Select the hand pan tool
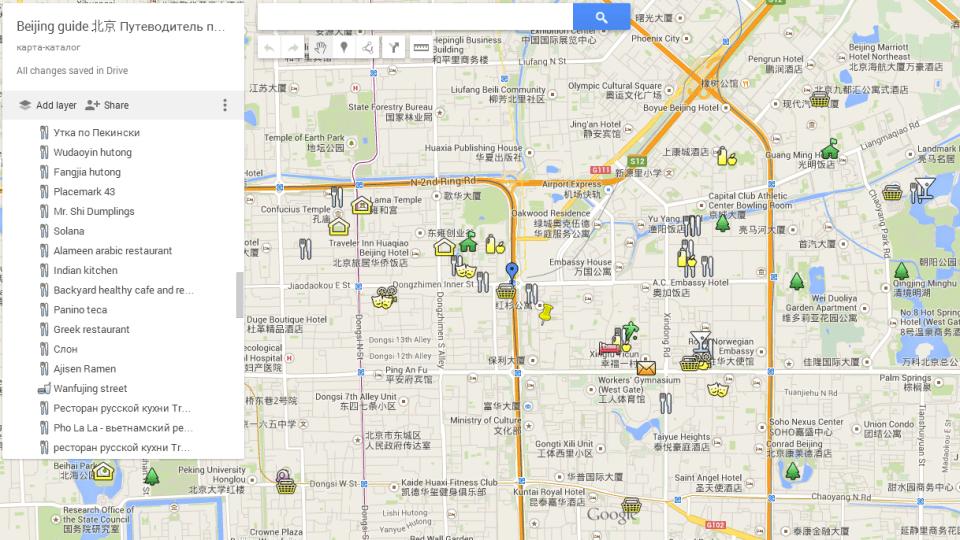The height and width of the screenshot is (540, 960). coord(320,47)
